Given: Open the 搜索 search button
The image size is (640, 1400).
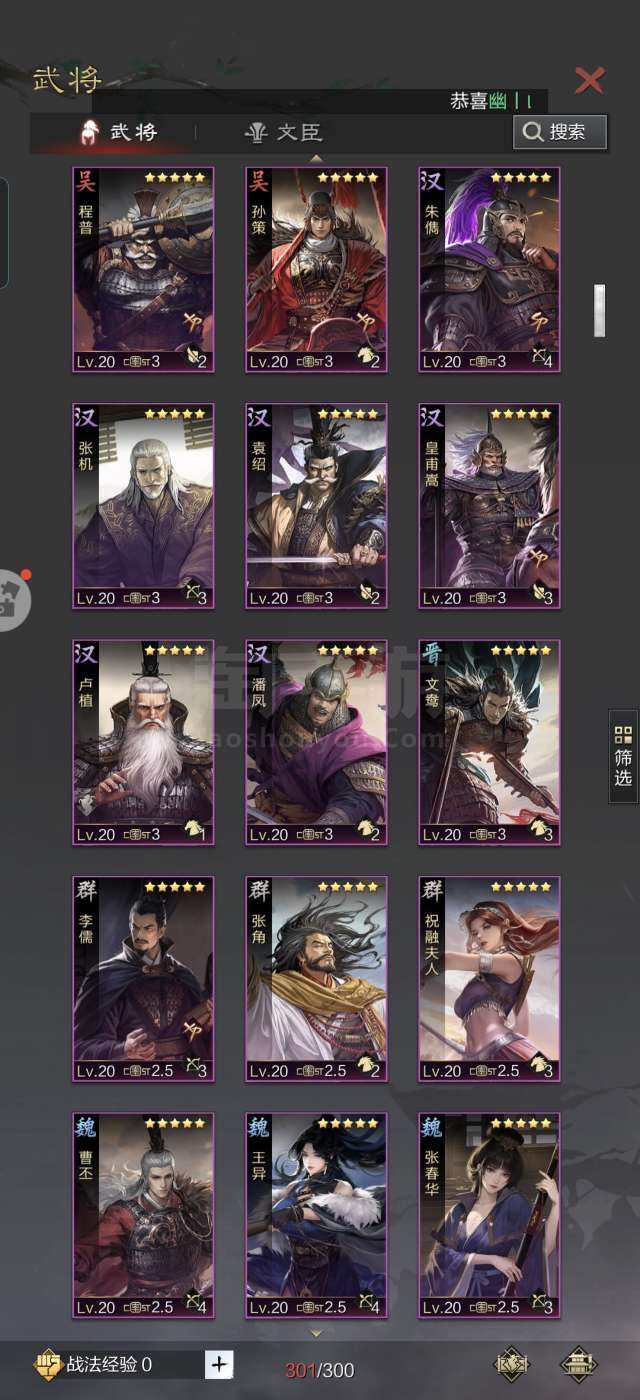Looking at the screenshot, I should (x=560, y=132).
